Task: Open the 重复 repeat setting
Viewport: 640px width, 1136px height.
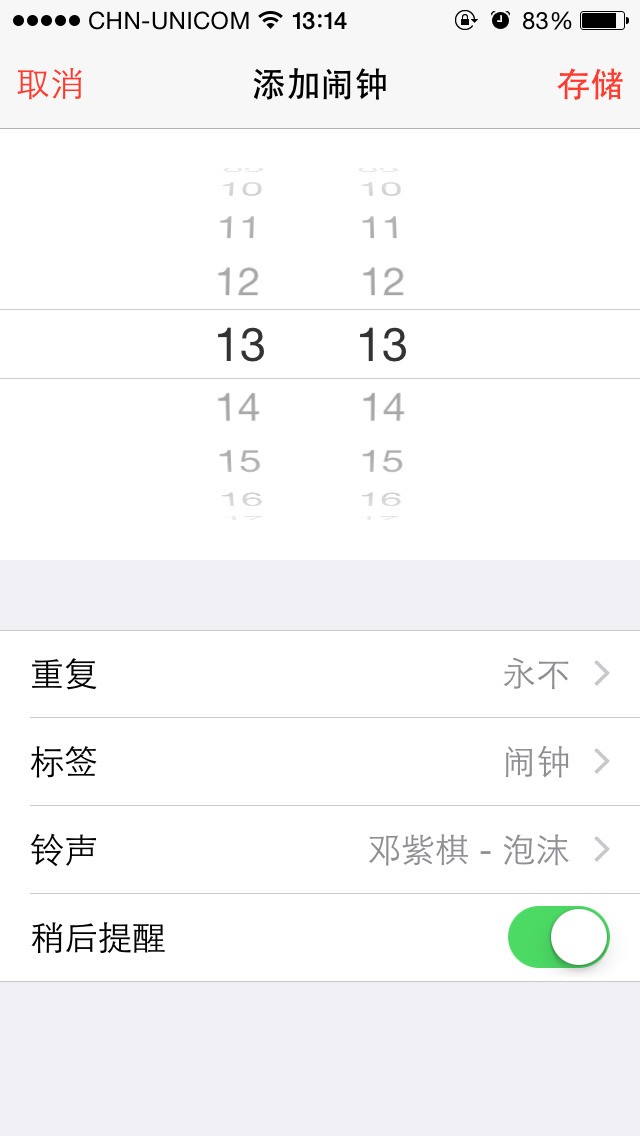Action: tap(320, 674)
